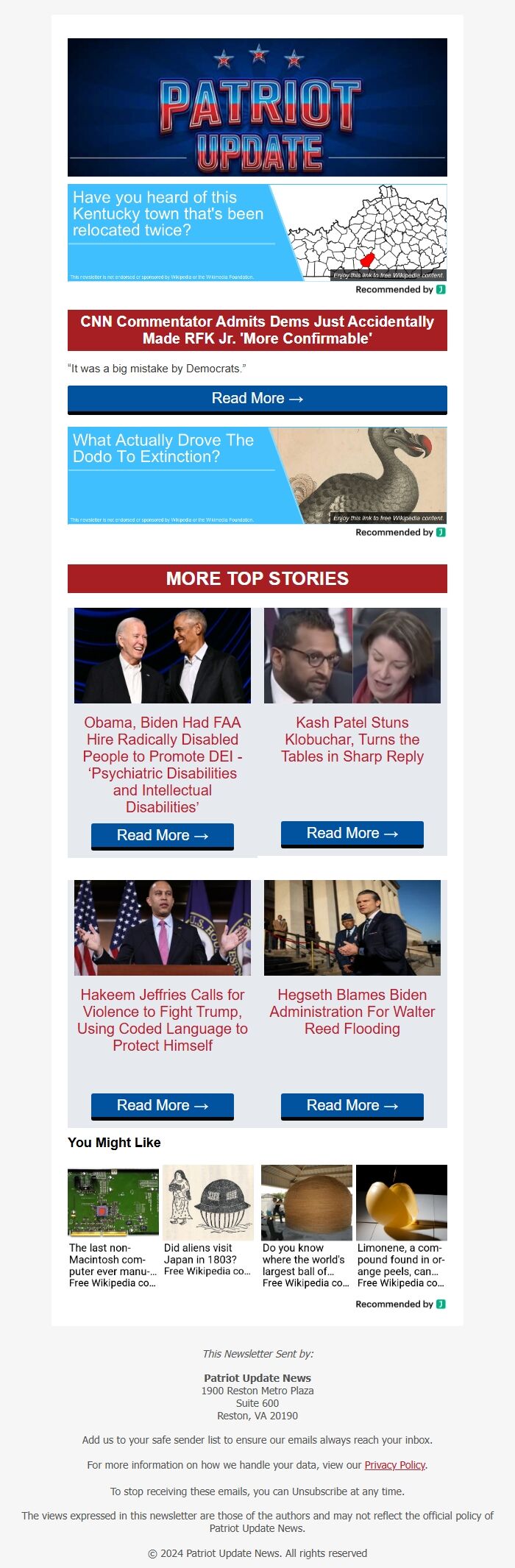Open the Dodo extinction Wikipedia banner
This screenshot has height=1568, width=515.
(257, 475)
